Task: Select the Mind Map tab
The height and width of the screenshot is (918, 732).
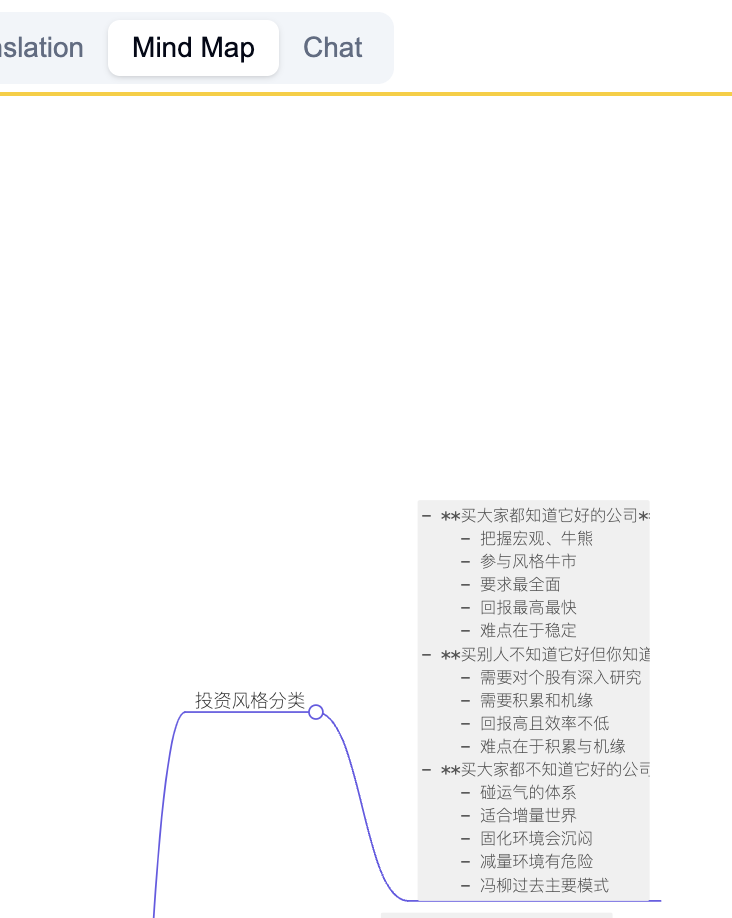Action: [x=193, y=48]
